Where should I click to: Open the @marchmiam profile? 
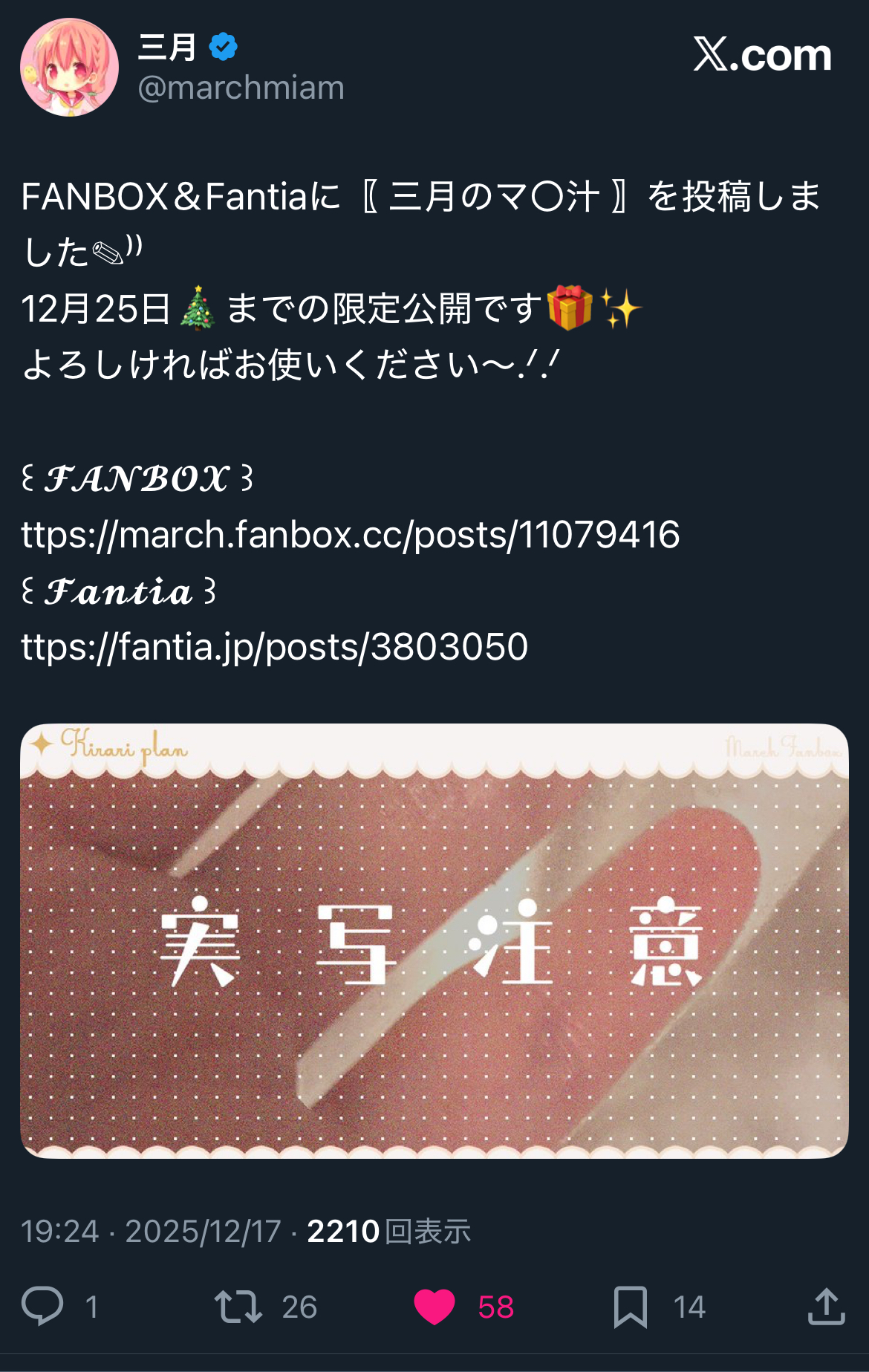coord(241,88)
